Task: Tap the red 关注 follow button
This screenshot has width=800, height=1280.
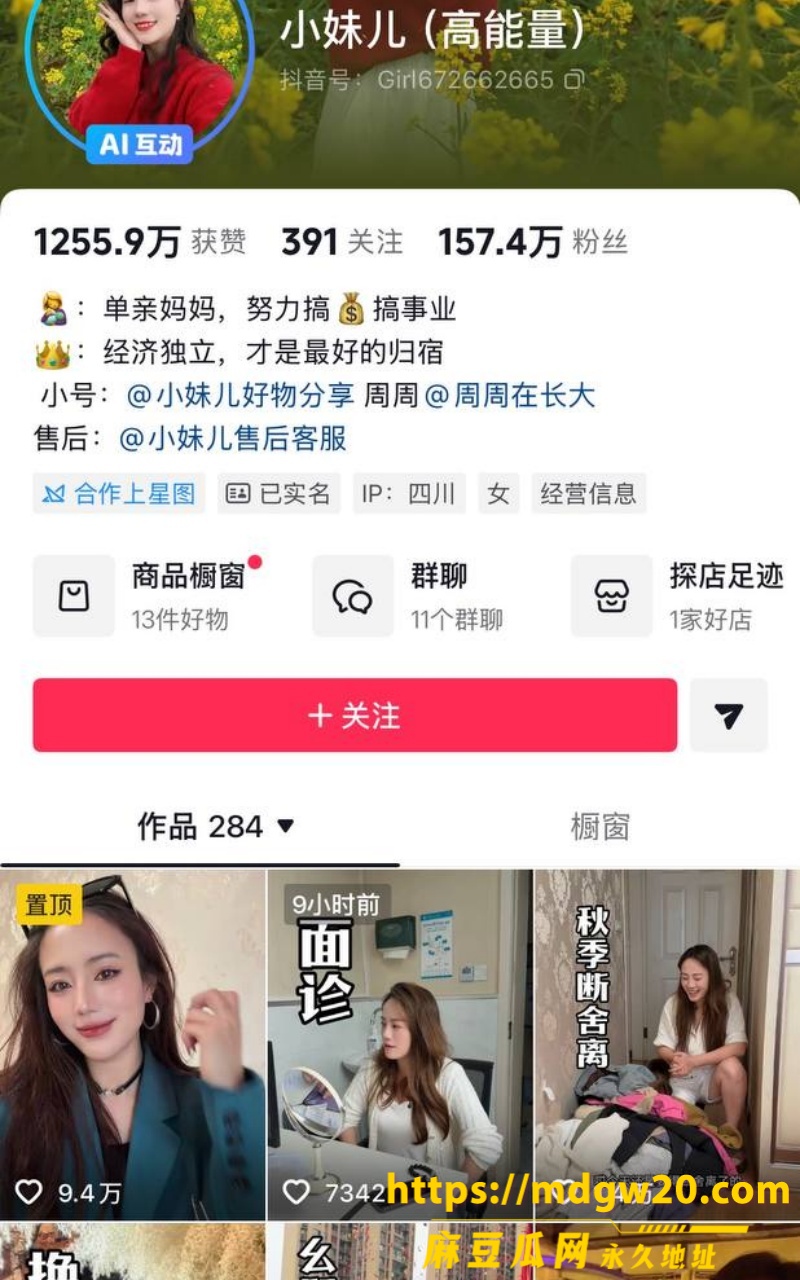Action: pyautogui.click(x=355, y=715)
